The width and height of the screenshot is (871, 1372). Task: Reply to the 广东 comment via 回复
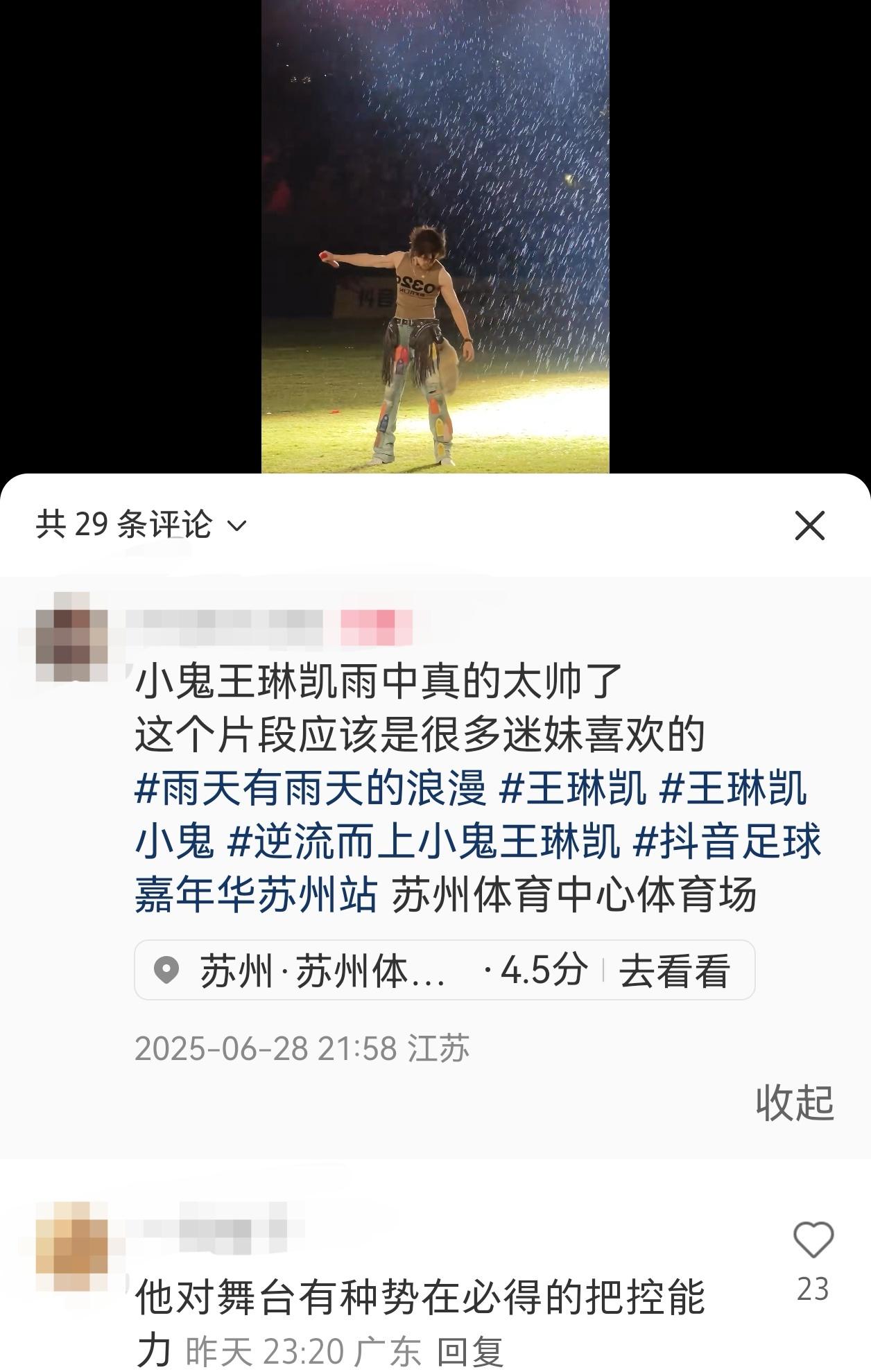click(x=470, y=1351)
